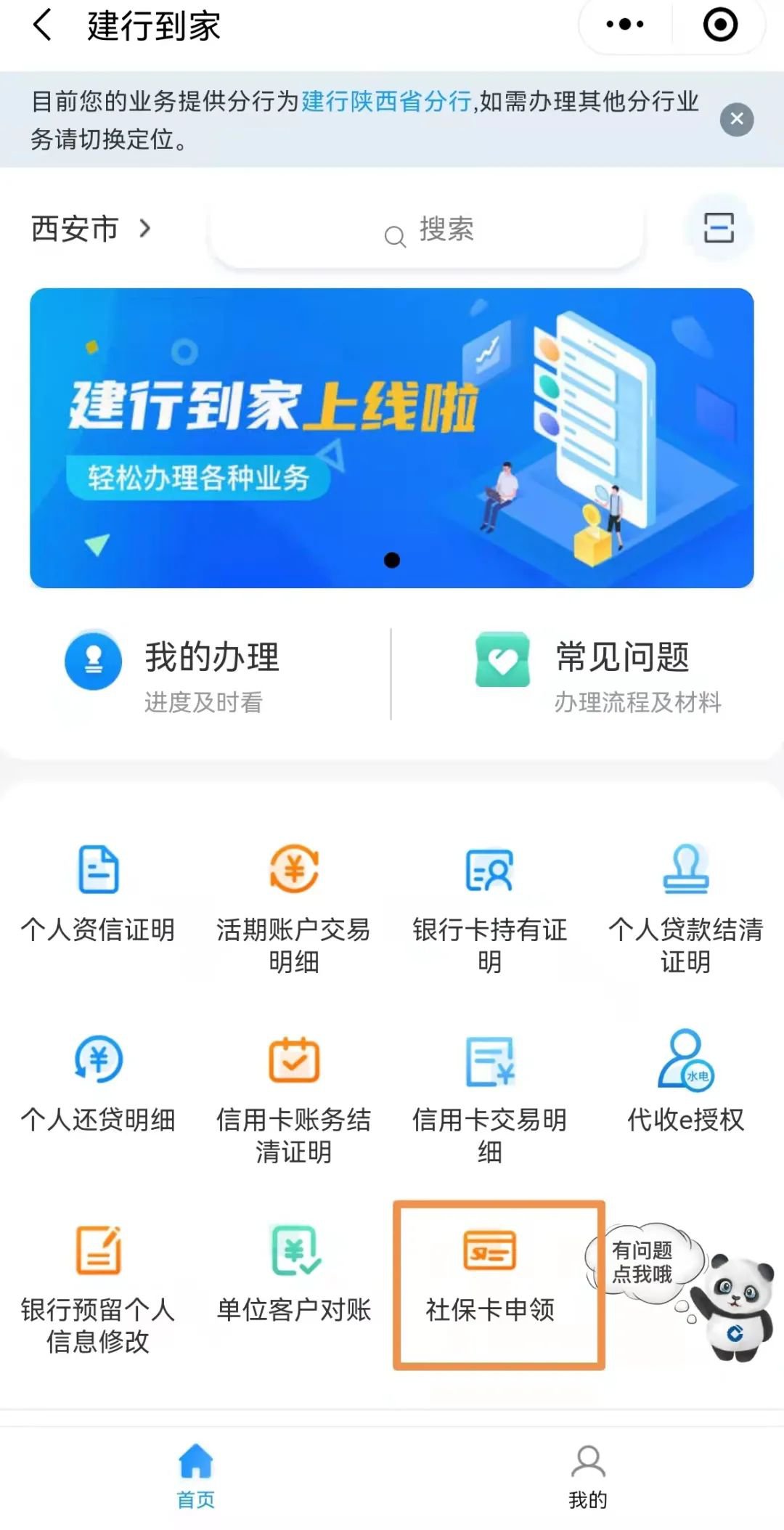Image resolution: width=784 pixels, height=1530 pixels.
Task: Tap the 搜索 search box
Action: point(428,231)
